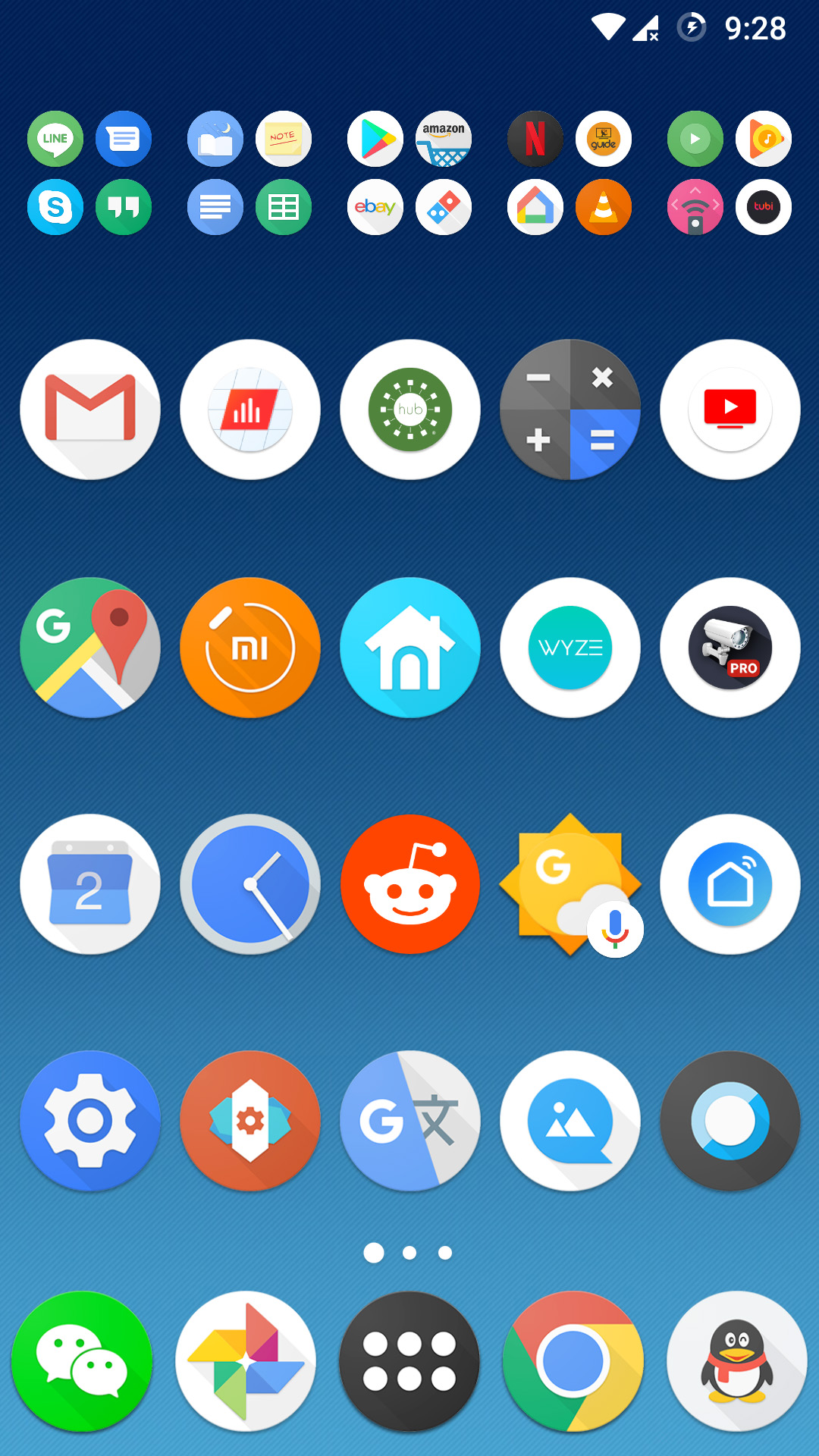819x1456 pixels.
Task: Open Google Maps
Action: [90, 648]
